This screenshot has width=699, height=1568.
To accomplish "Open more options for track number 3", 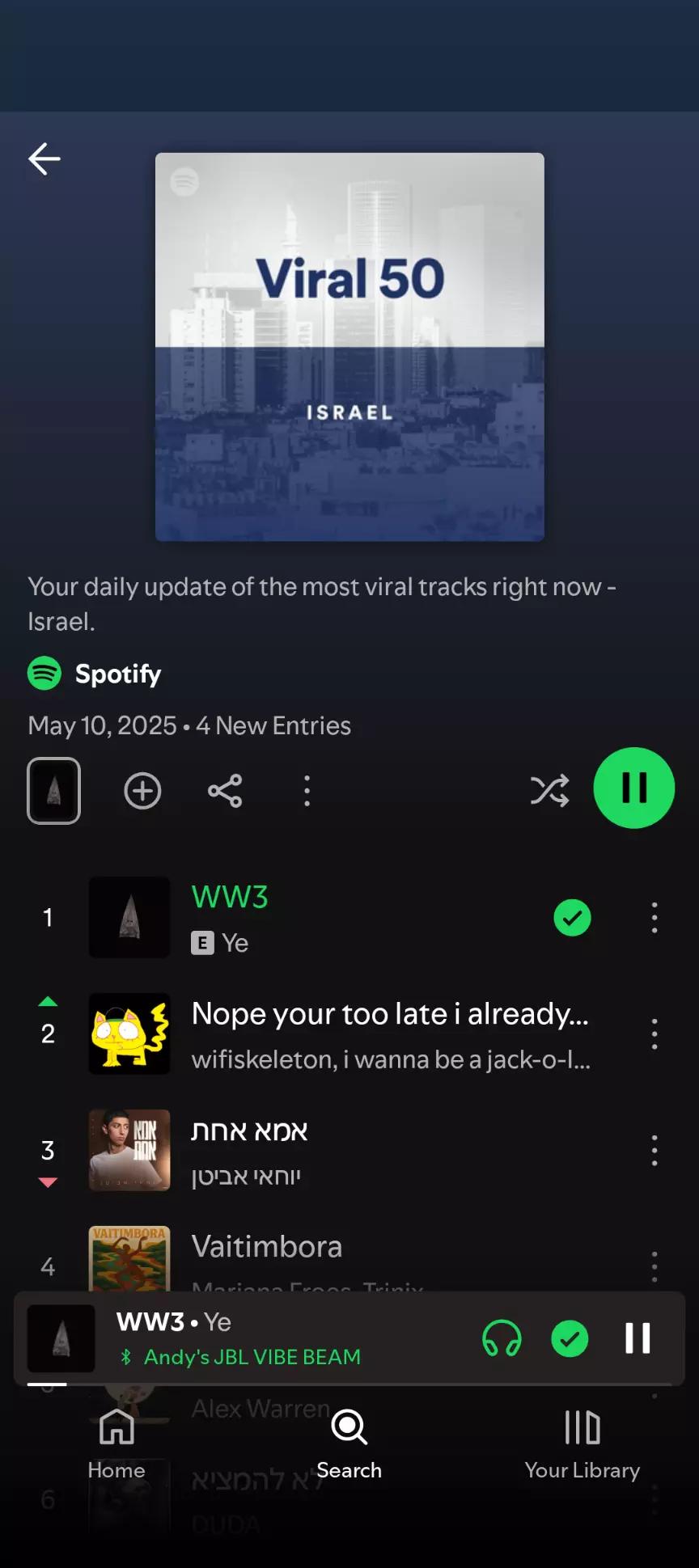I will point(655,1150).
